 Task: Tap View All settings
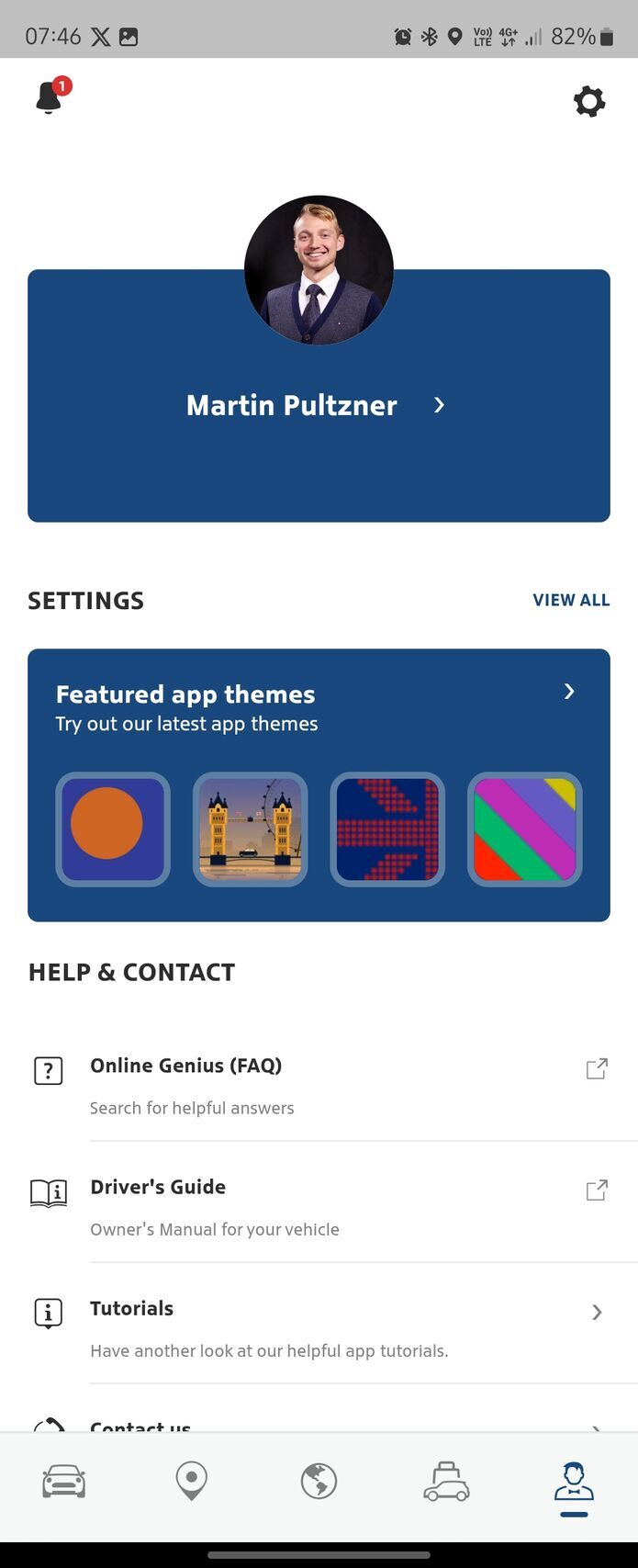click(x=570, y=600)
